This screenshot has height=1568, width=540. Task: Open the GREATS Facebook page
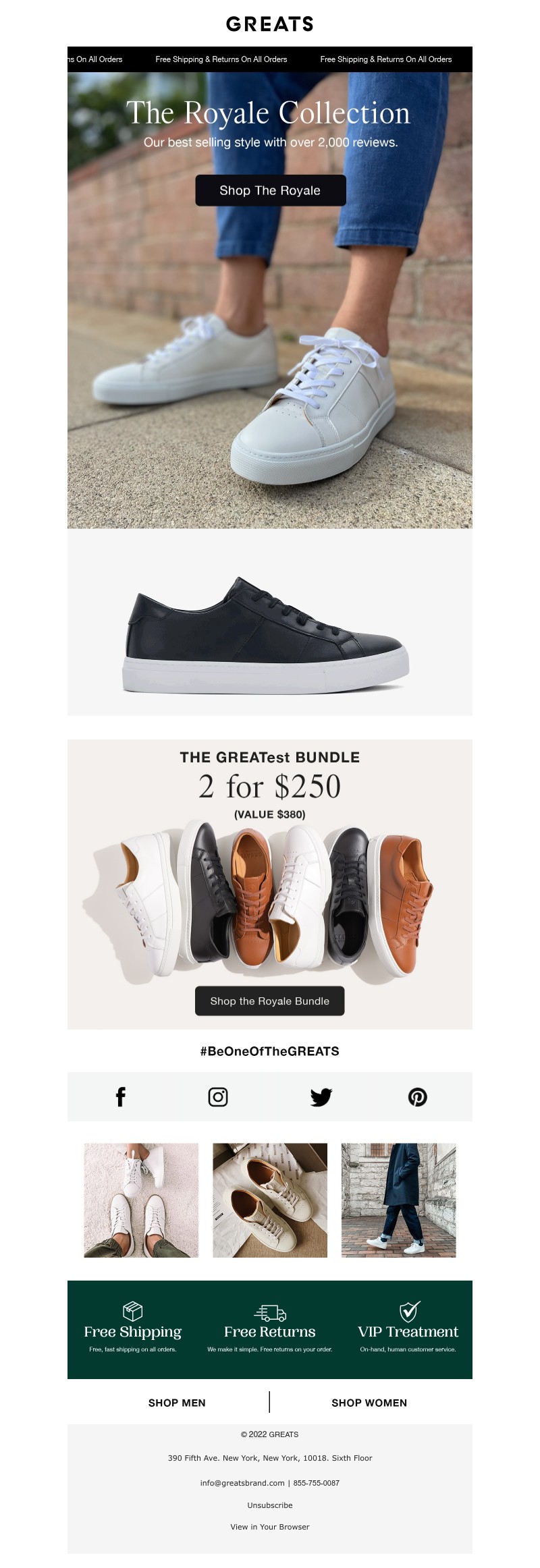click(121, 1096)
